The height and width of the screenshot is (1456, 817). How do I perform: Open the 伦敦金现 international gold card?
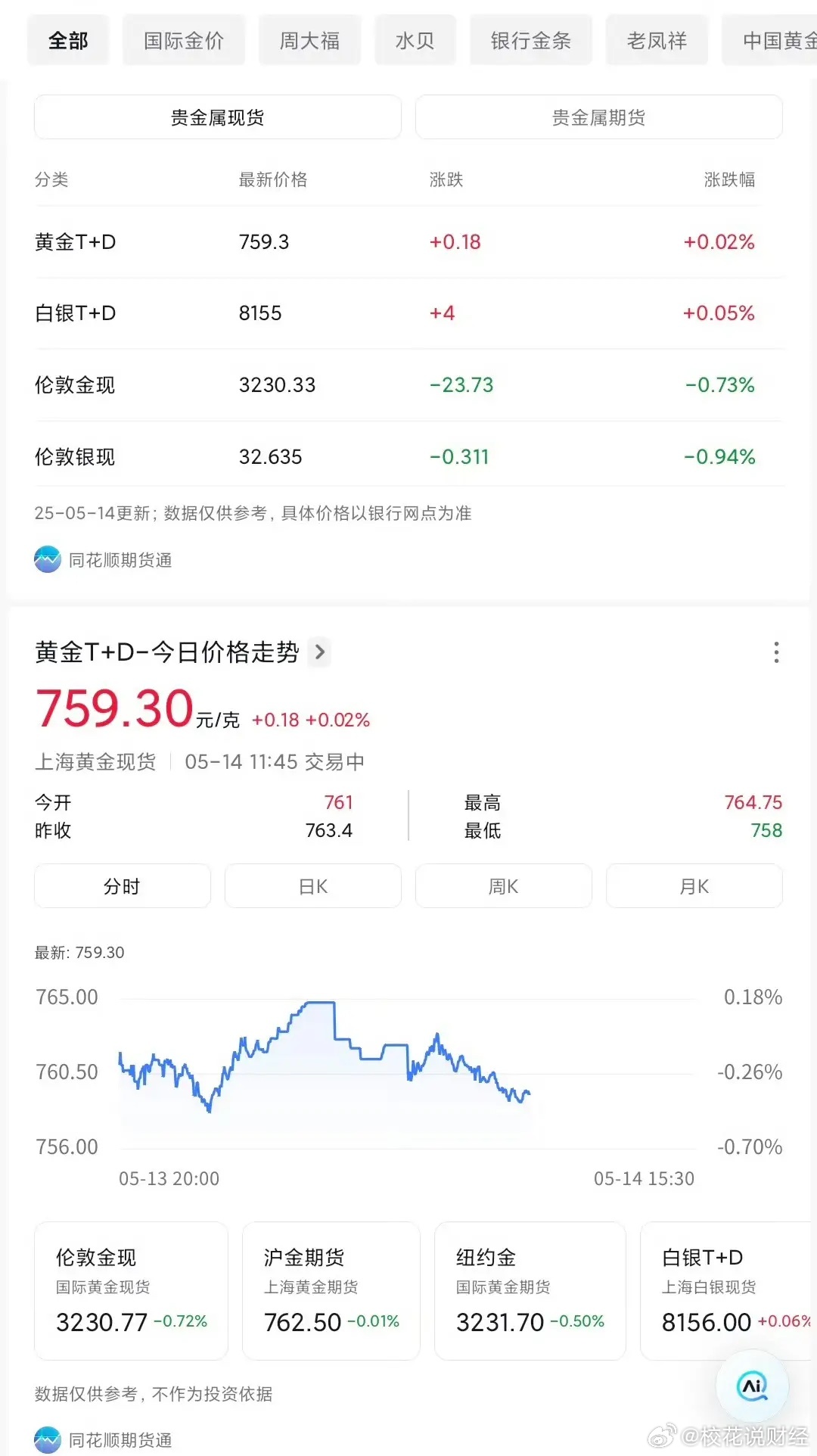pyautogui.click(x=130, y=1290)
